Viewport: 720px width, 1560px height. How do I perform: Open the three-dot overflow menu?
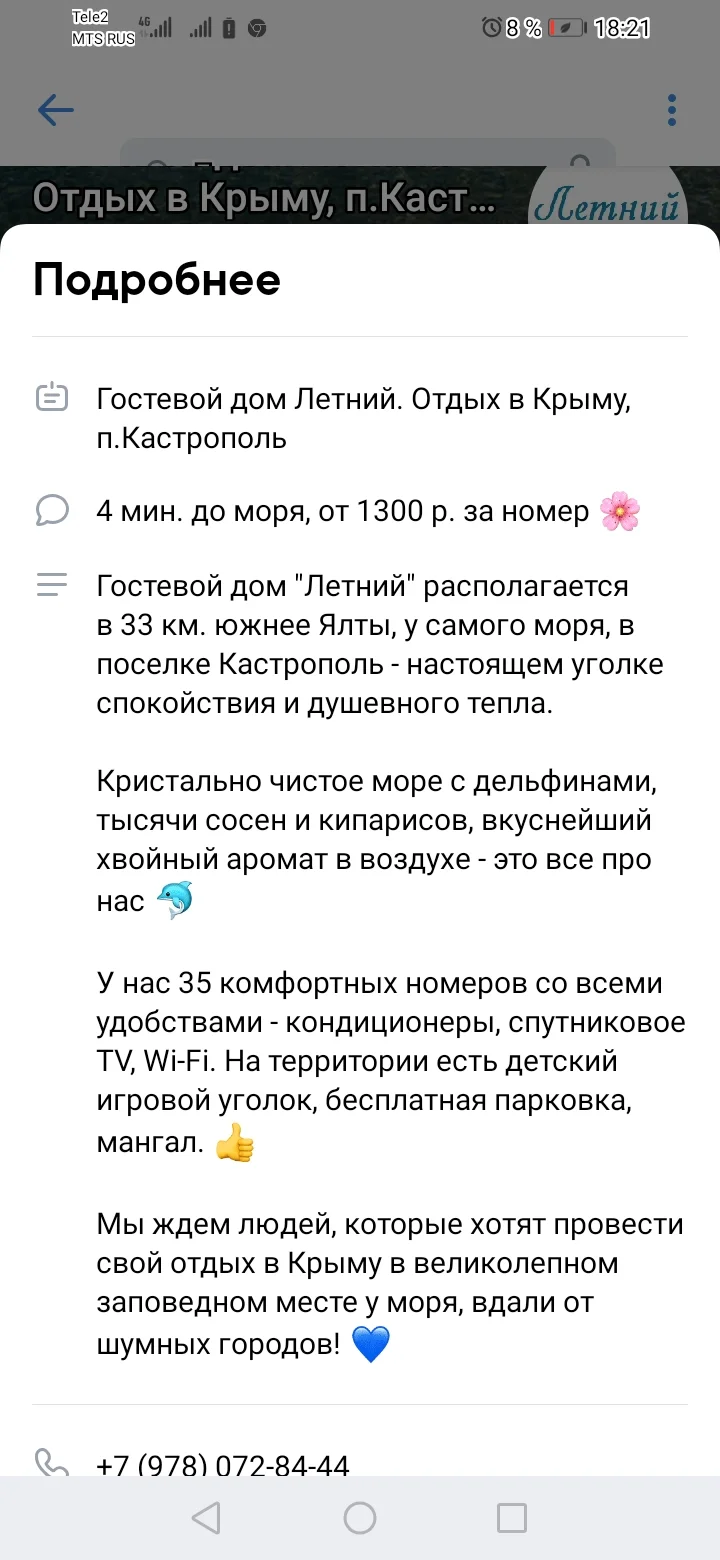pos(670,110)
